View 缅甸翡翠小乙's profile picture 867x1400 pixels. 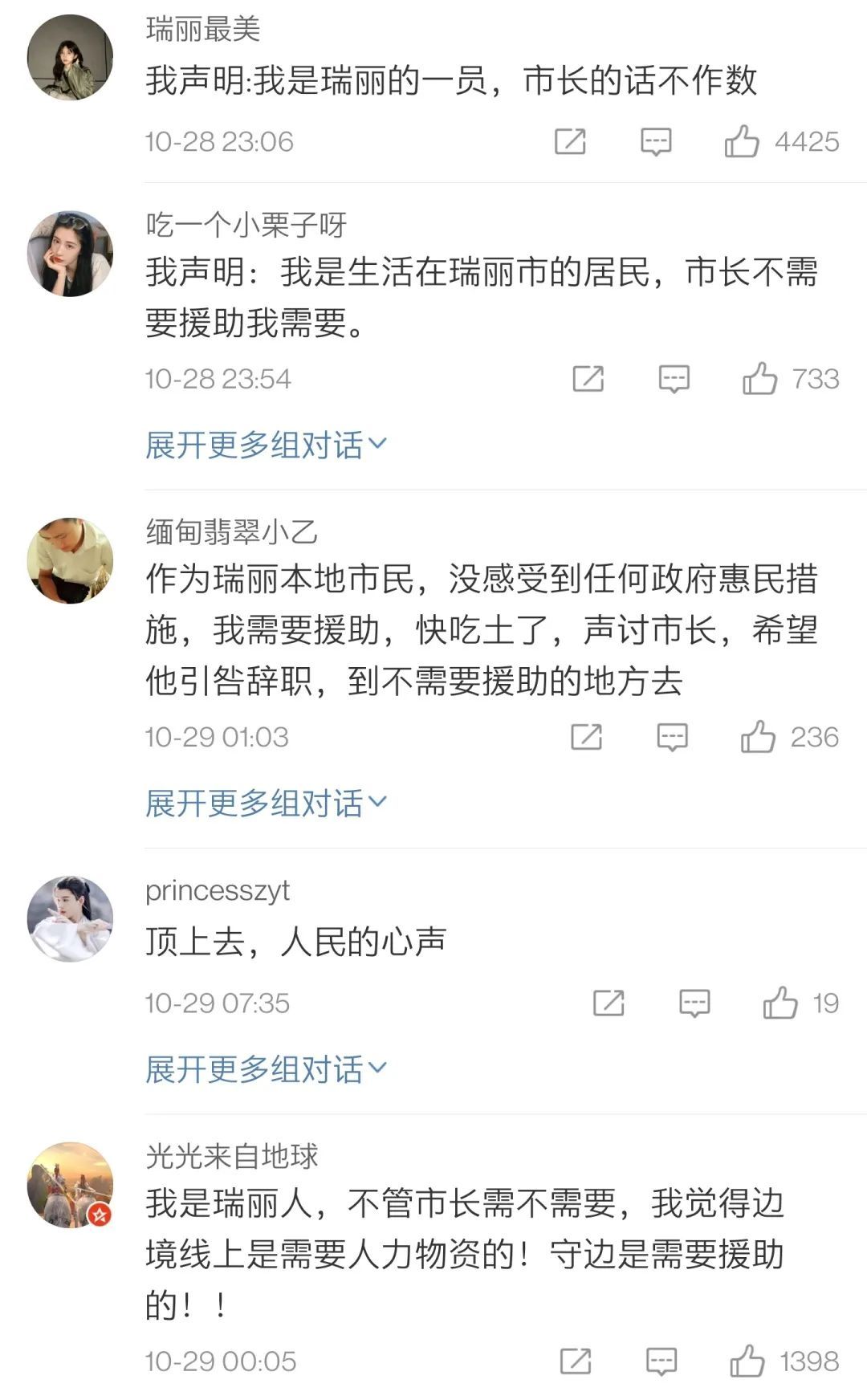click(71, 560)
